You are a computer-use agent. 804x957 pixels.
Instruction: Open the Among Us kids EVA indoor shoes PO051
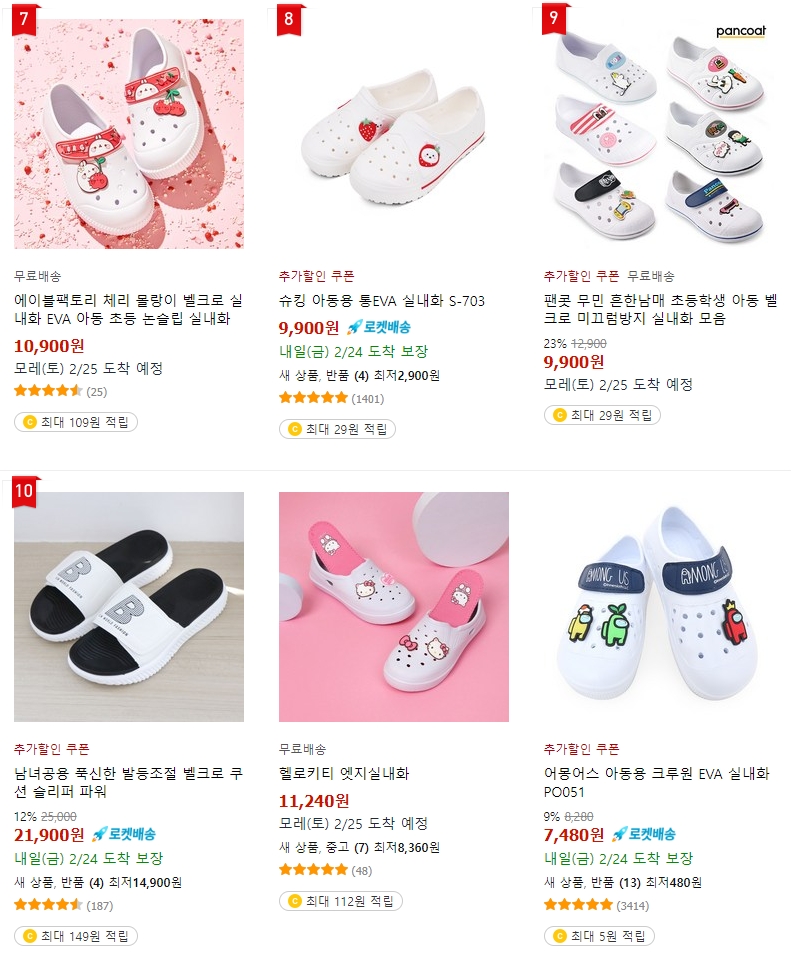[658, 606]
